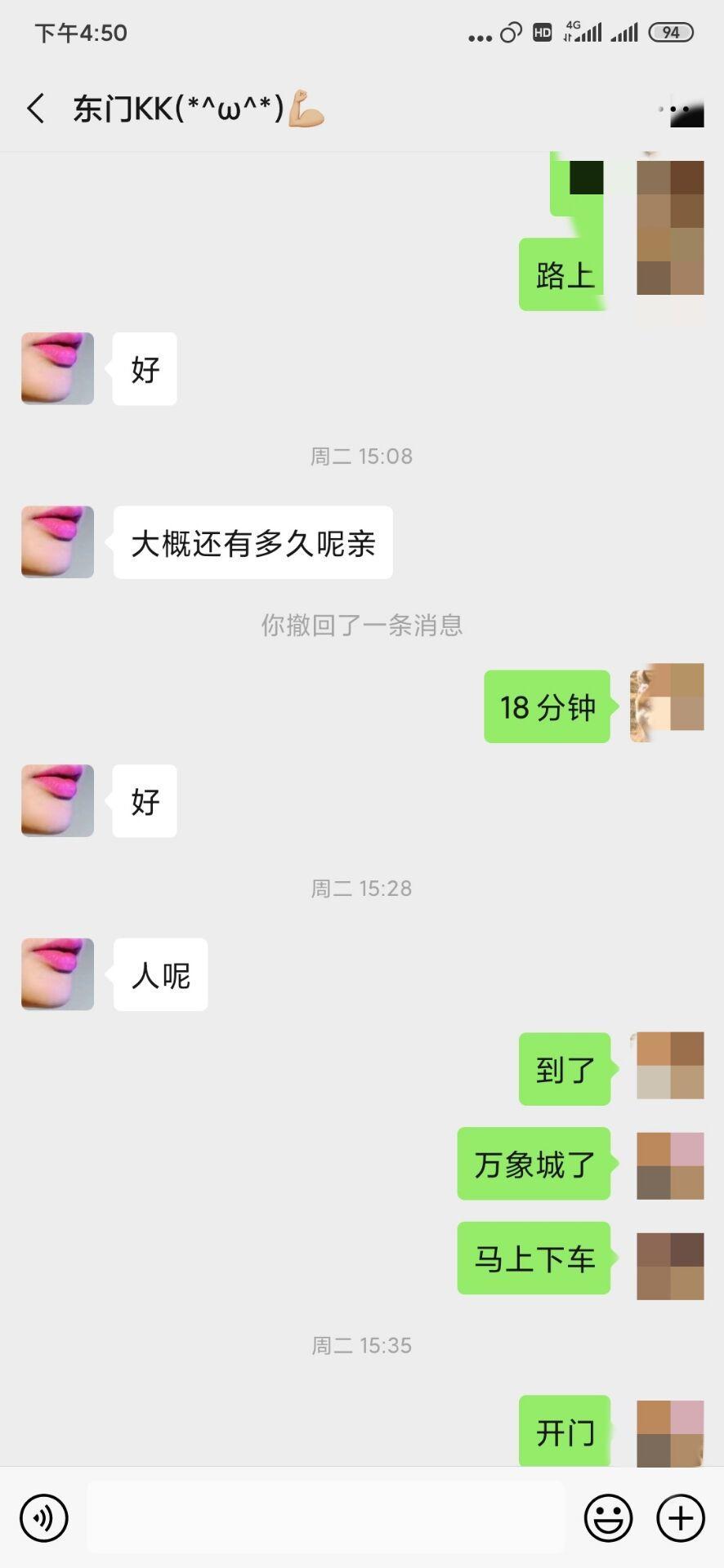Screen dimensions: 724x1568
Task: Focus the message text field
Action: coord(325,1518)
